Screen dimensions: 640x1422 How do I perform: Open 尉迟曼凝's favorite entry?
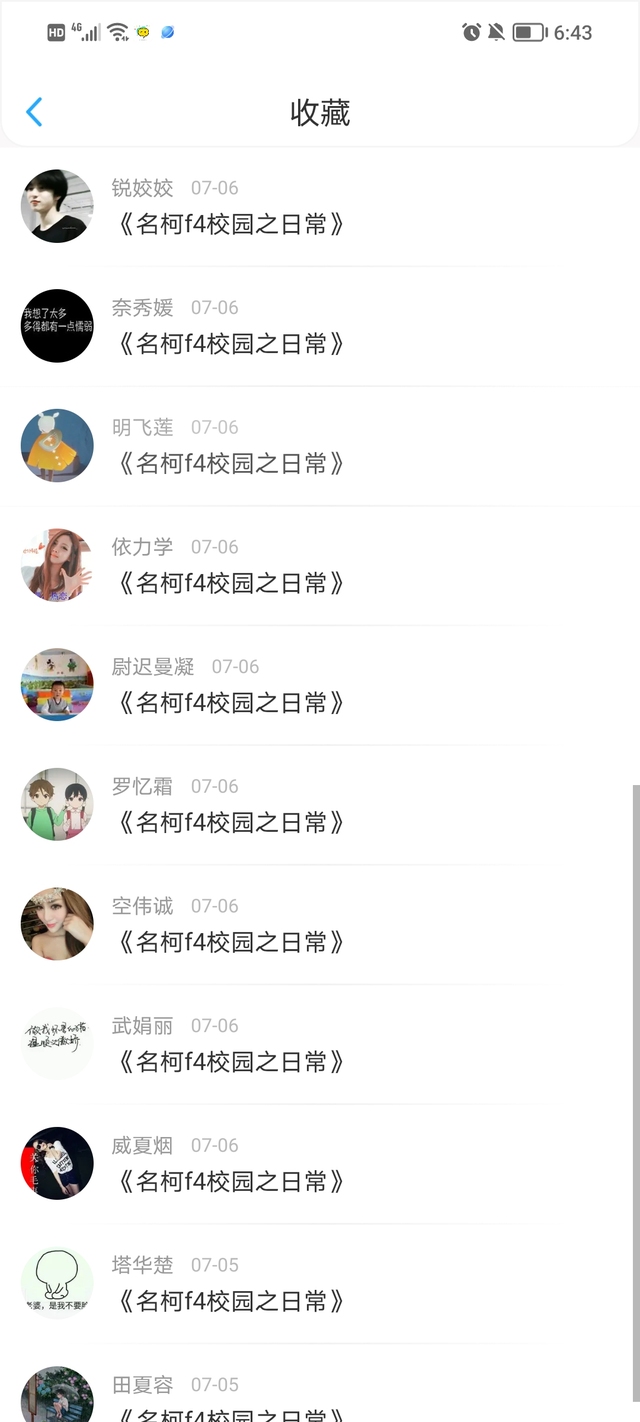click(231, 703)
